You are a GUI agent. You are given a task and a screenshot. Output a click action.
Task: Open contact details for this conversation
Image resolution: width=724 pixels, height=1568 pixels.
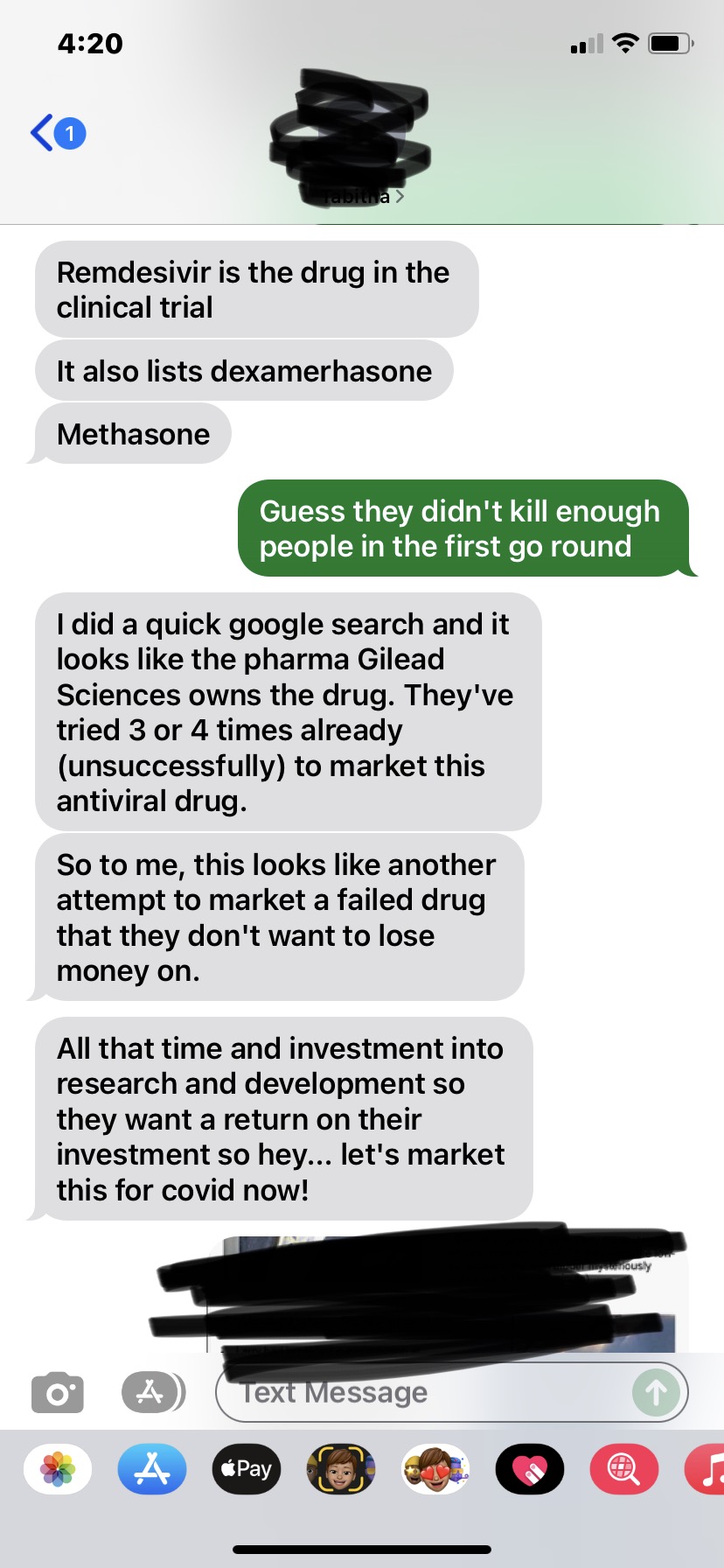click(x=360, y=196)
